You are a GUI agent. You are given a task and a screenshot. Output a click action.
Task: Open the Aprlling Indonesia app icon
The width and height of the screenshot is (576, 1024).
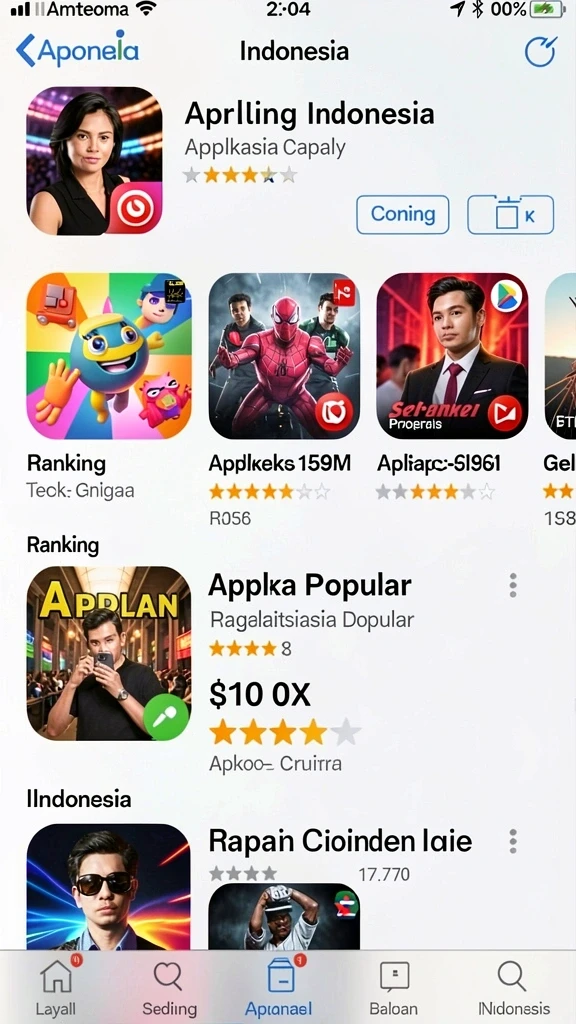pos(95,161)
